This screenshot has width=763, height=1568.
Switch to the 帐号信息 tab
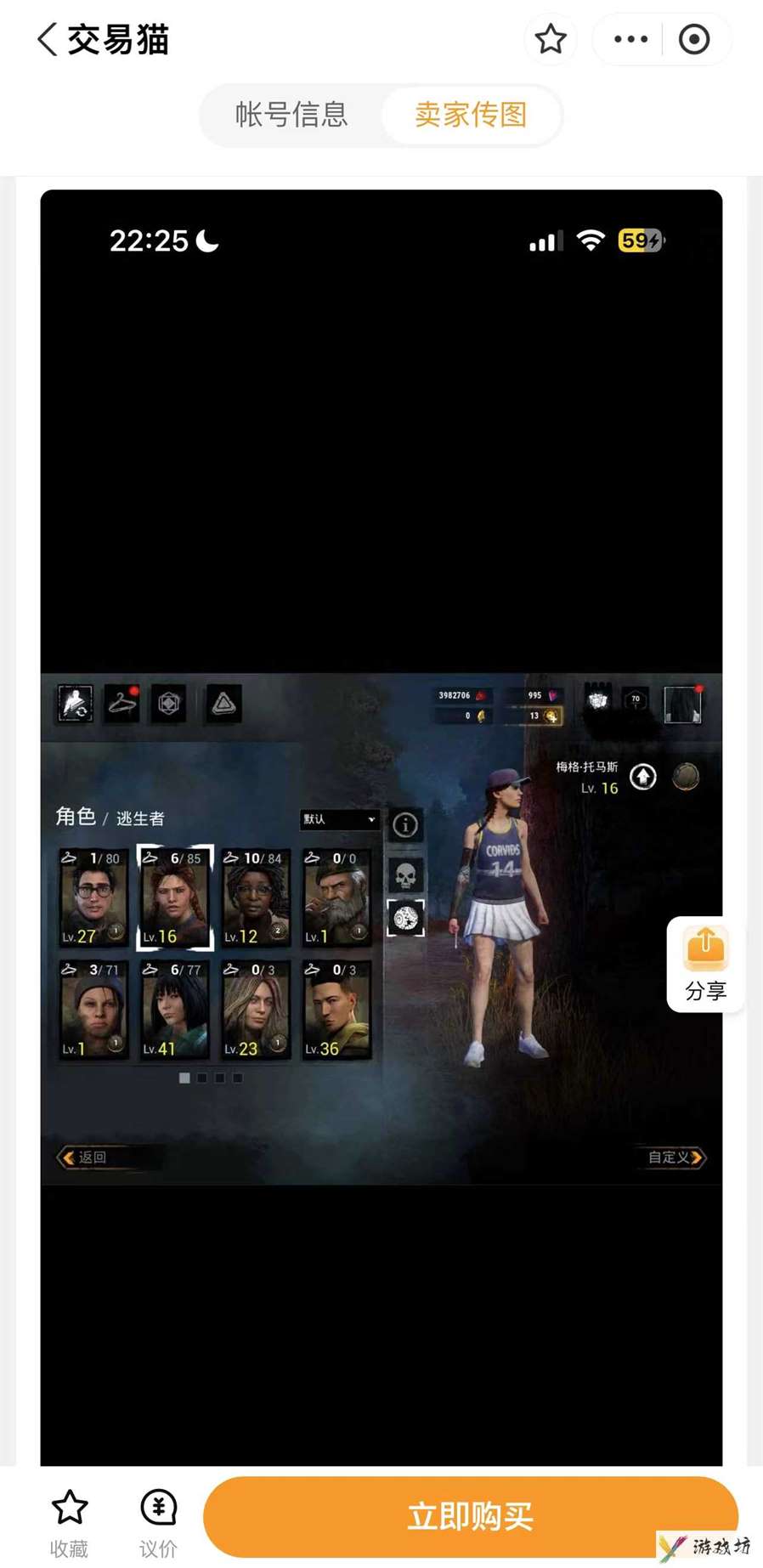[x=291, y=115]
